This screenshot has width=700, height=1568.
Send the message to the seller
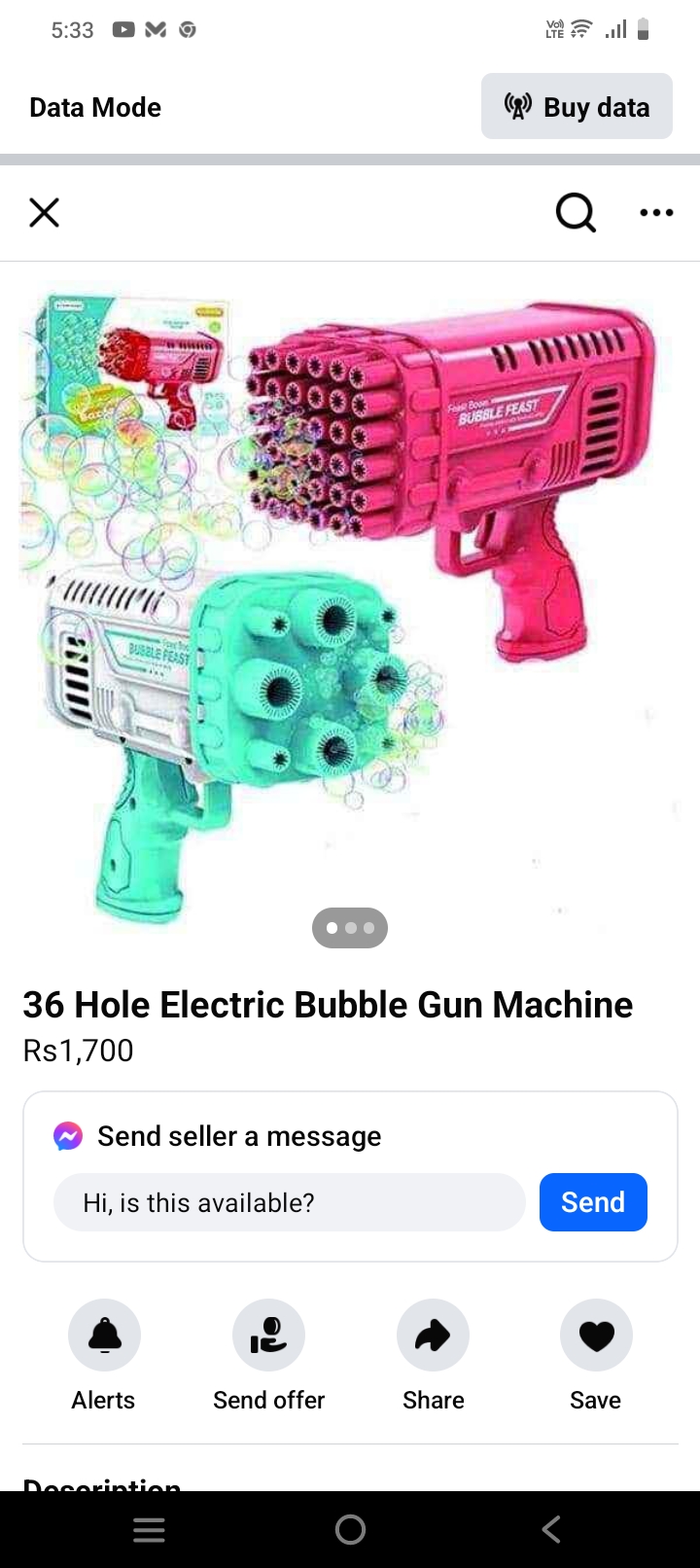[x=593, y=1202]
